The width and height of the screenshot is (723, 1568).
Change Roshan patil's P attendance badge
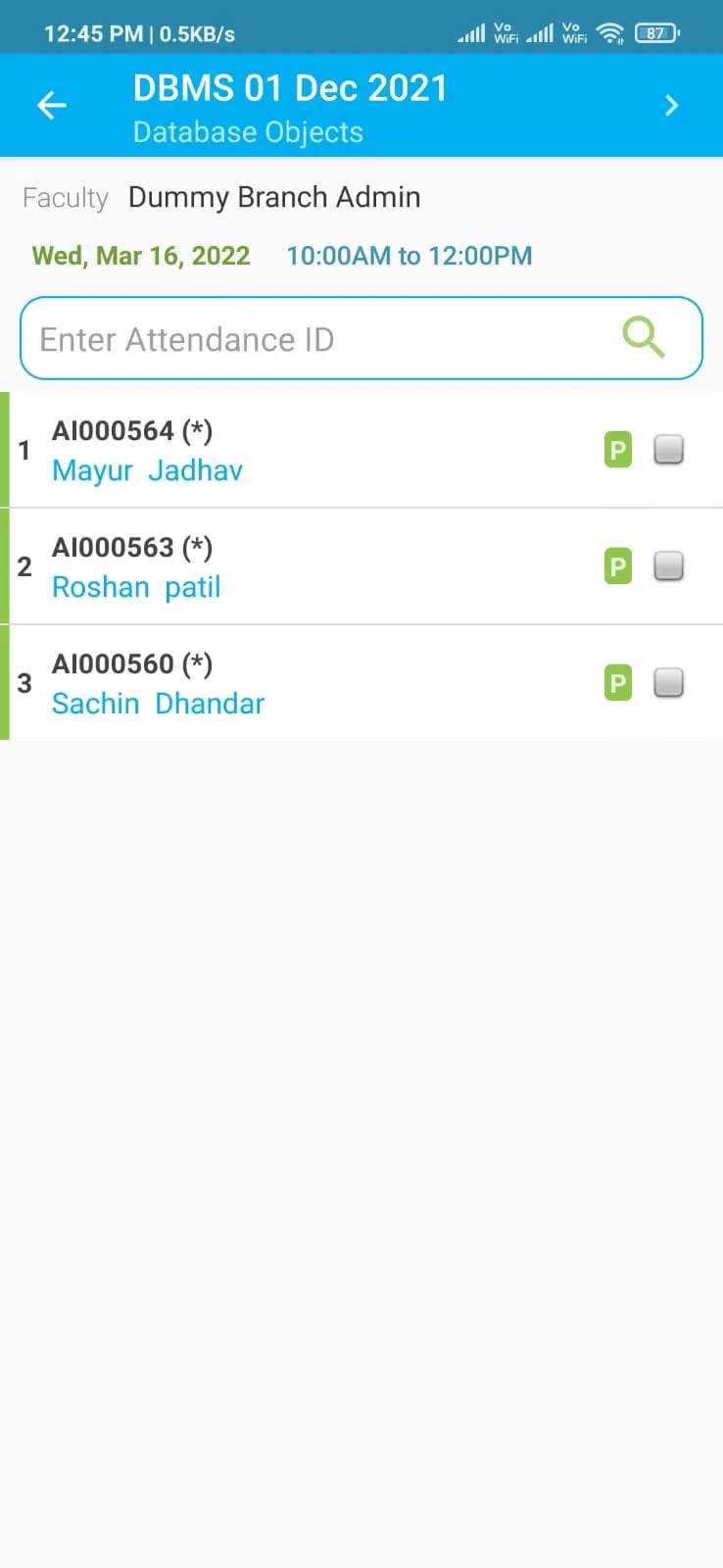pos(617,566)
